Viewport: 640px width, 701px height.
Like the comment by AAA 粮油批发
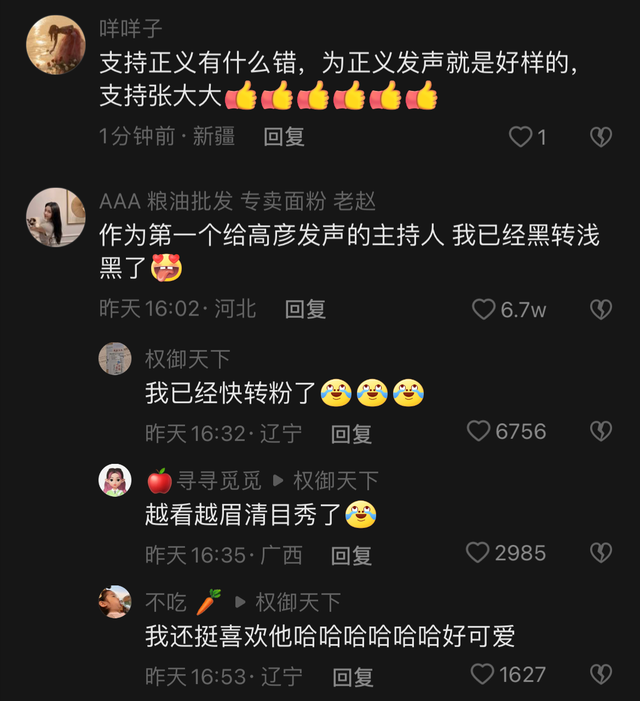coord(484,309)
